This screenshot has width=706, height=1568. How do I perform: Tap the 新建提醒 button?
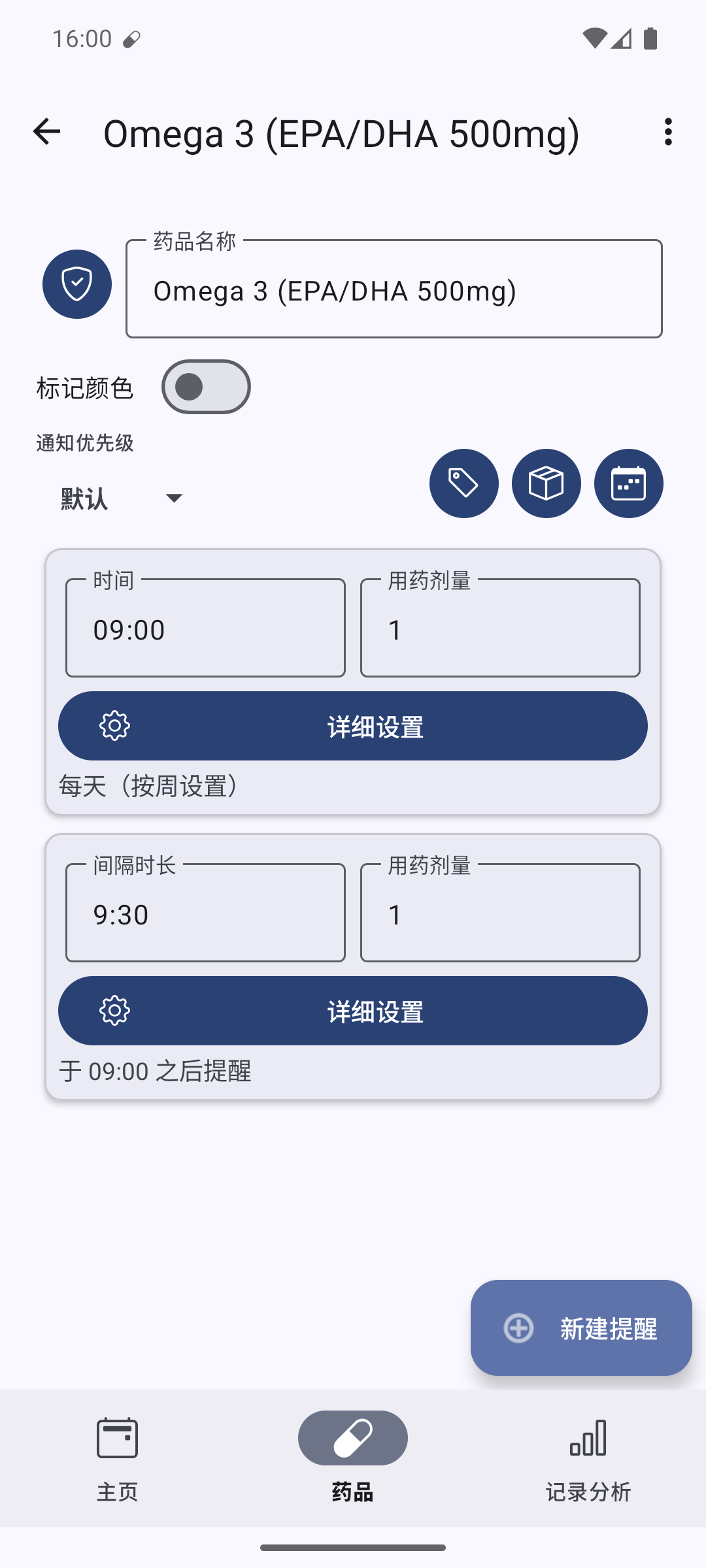(x=581, y=1328)
